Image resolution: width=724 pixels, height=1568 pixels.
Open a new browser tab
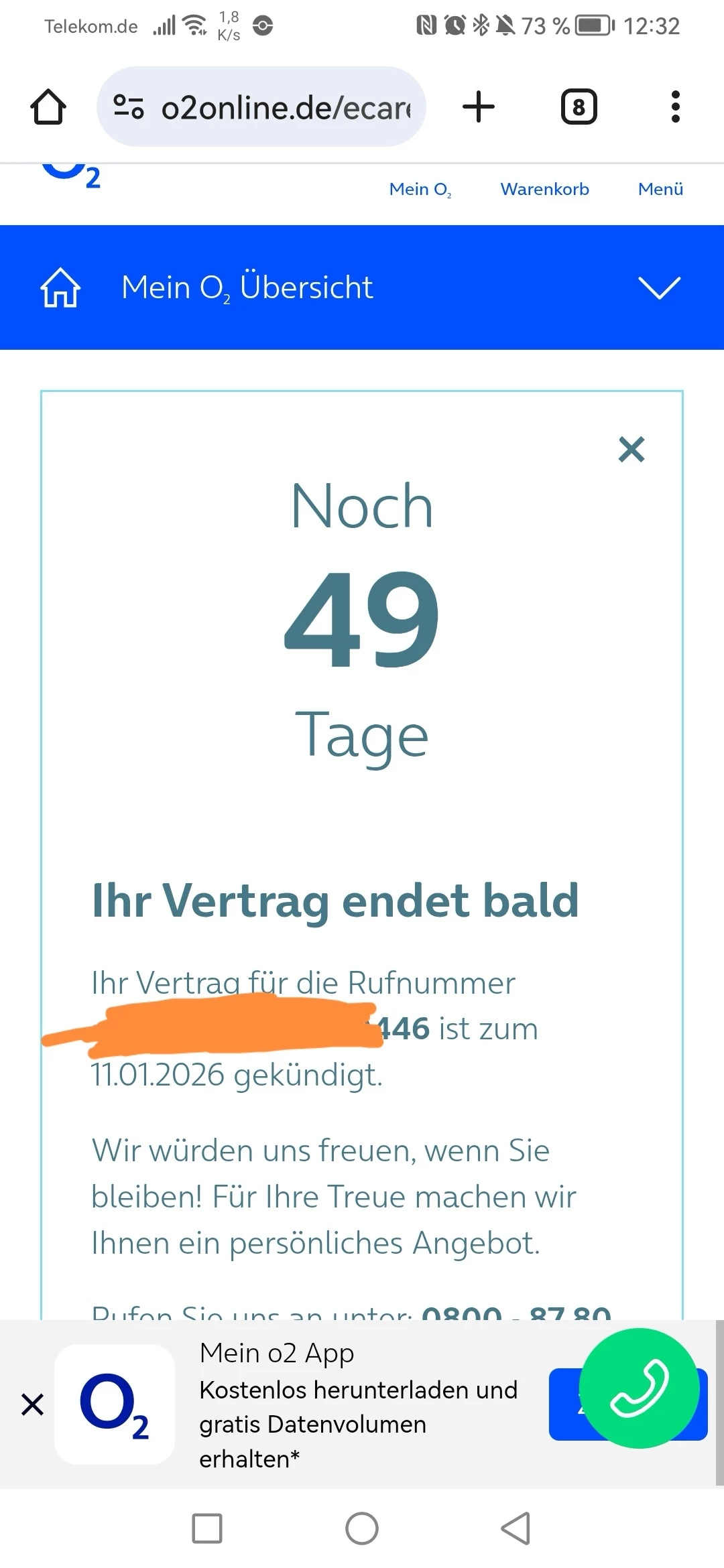[479, 107]
